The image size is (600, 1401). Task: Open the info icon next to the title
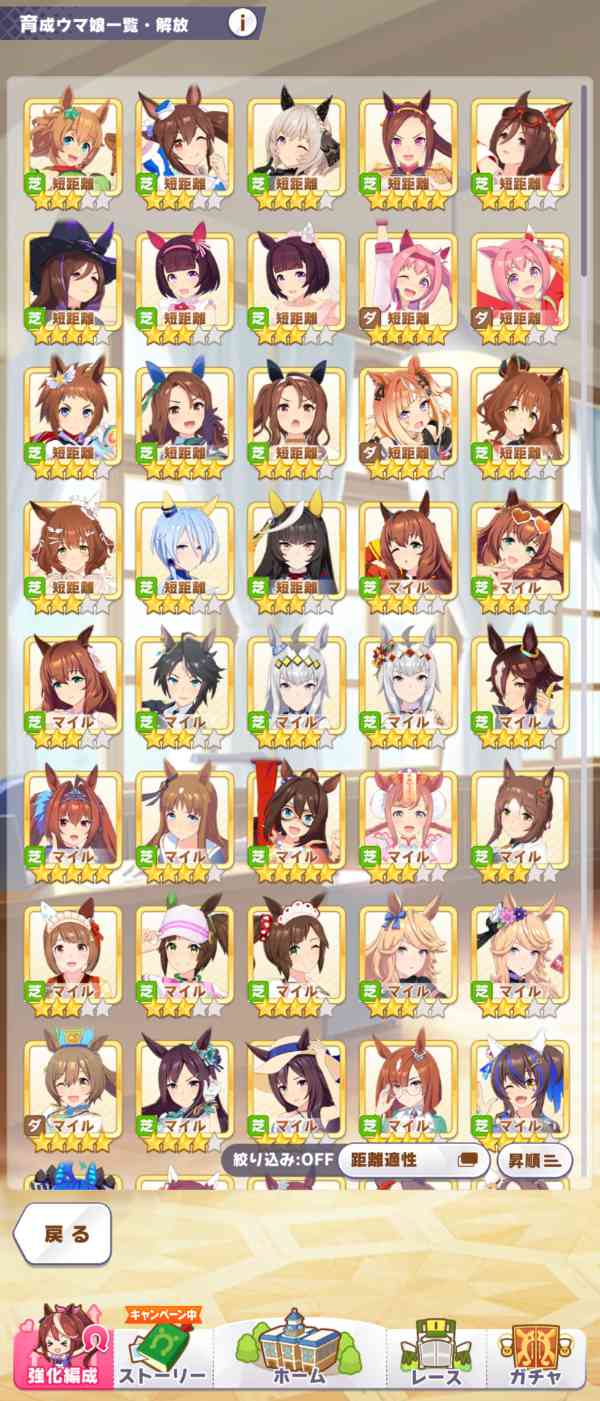pos(241,23)
